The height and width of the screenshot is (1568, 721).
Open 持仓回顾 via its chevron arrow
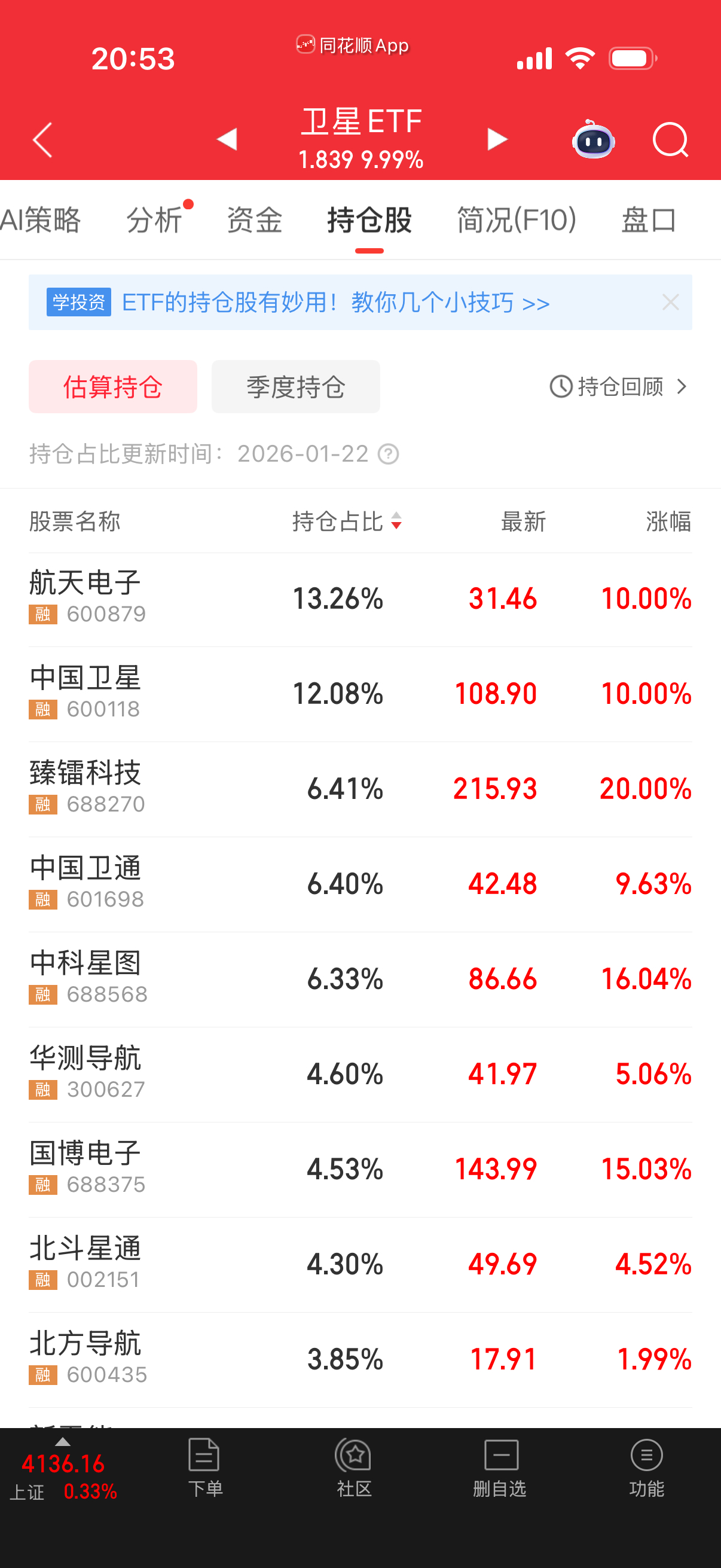(x=682, y=386)
